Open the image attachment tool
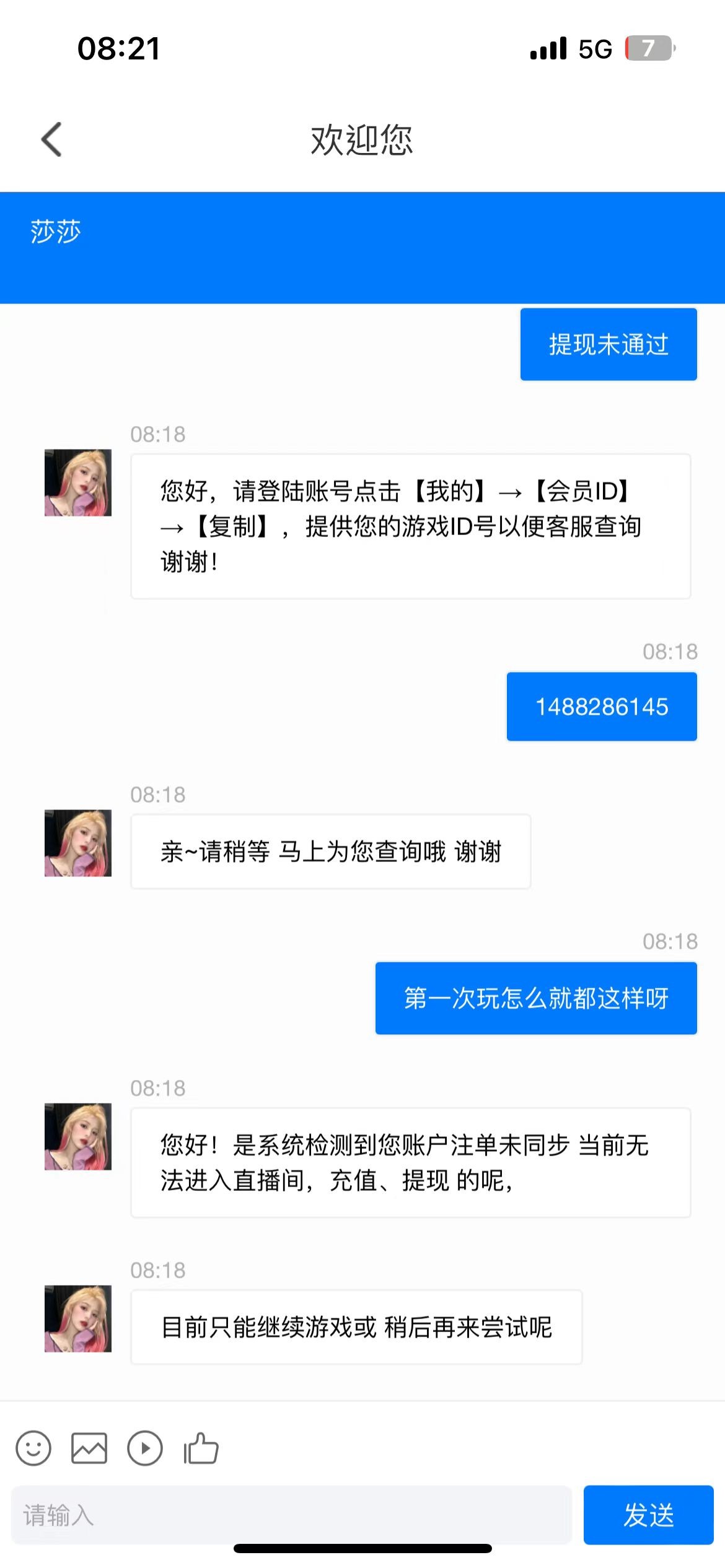 [89, 1449]
